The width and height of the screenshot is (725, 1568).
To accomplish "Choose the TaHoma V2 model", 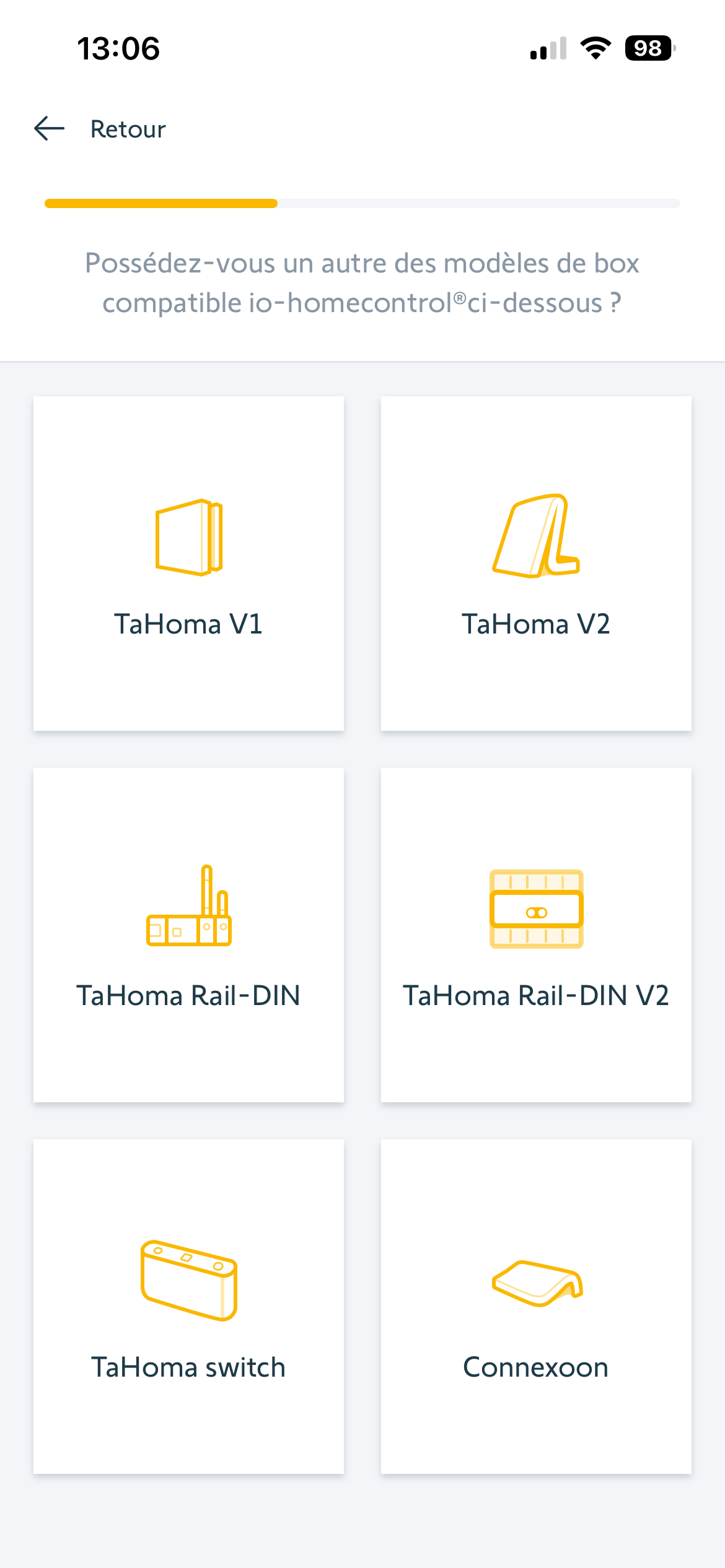I will (x=536, y=564).
